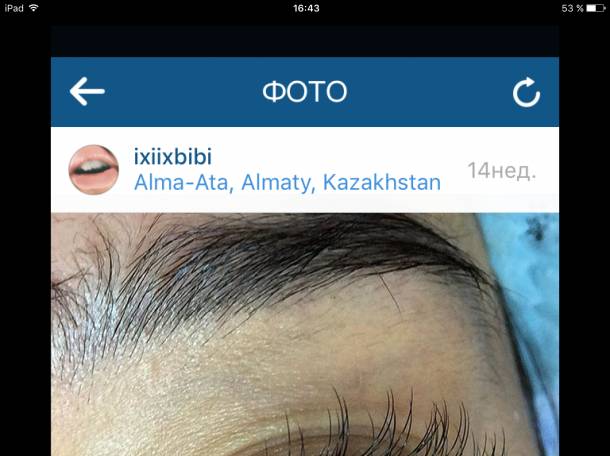Open location Alma-Ata, Almaty, Kazakhstan

287,183
